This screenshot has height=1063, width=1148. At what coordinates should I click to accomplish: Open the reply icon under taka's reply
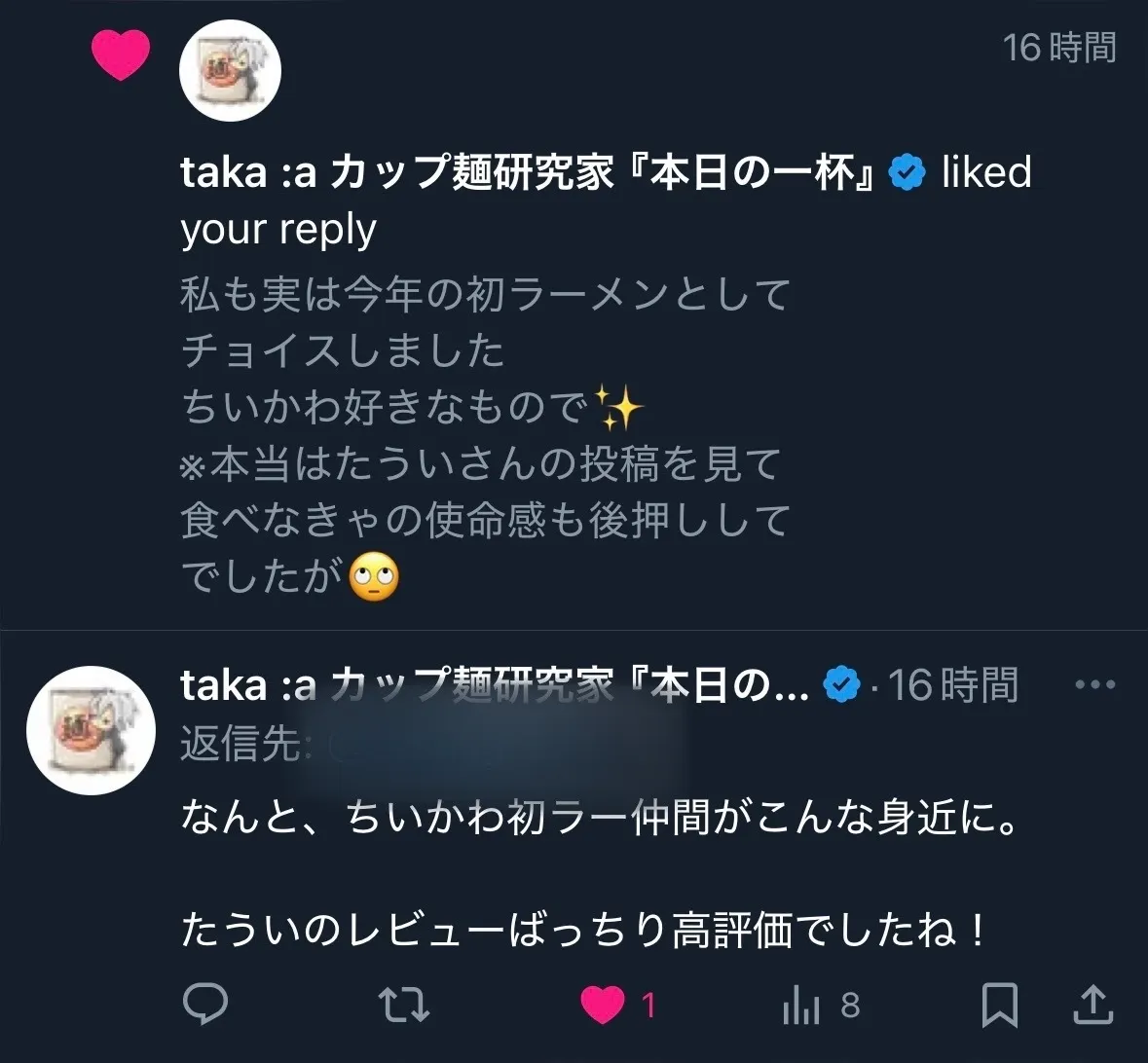point(205,1004)
